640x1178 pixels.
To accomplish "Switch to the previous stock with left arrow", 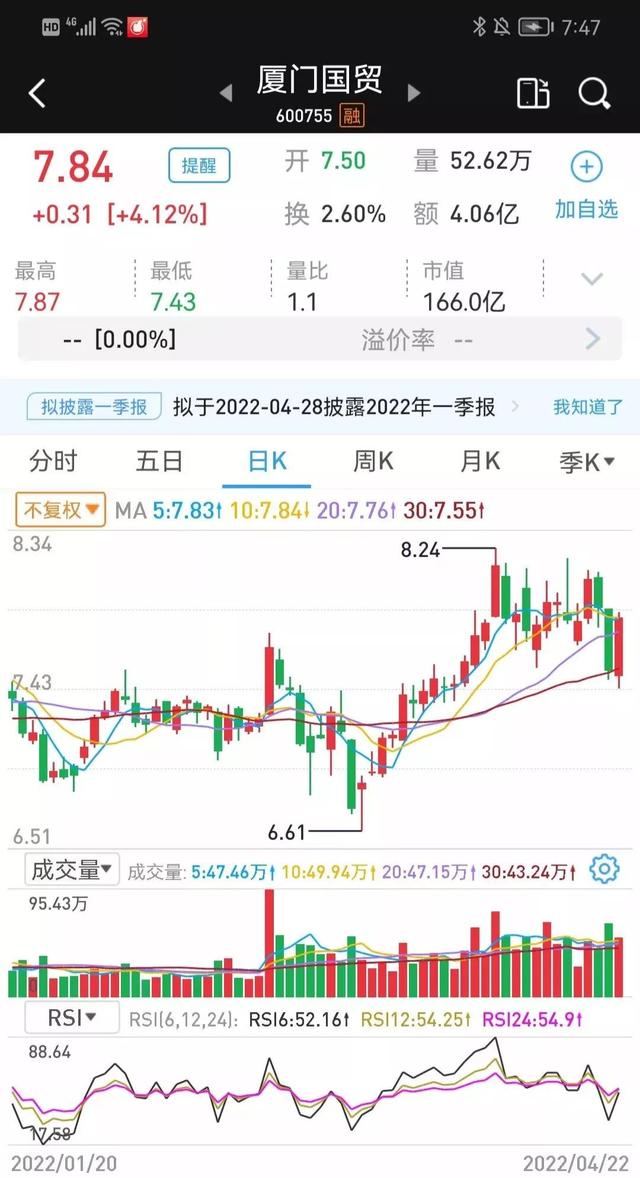I will point(226,93).
